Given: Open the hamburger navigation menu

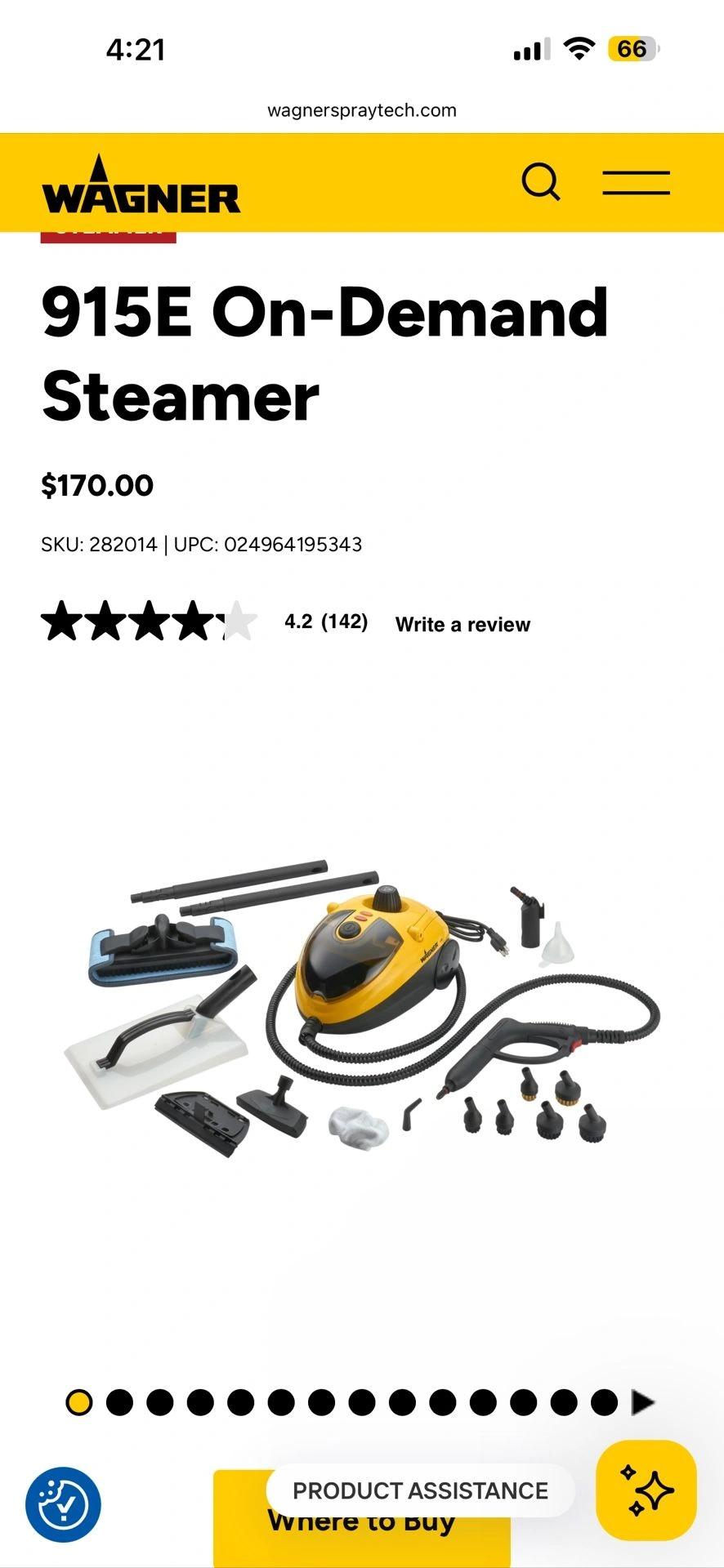Looking at the screenshot, I should pyautogui.click(x=636, y=182).
